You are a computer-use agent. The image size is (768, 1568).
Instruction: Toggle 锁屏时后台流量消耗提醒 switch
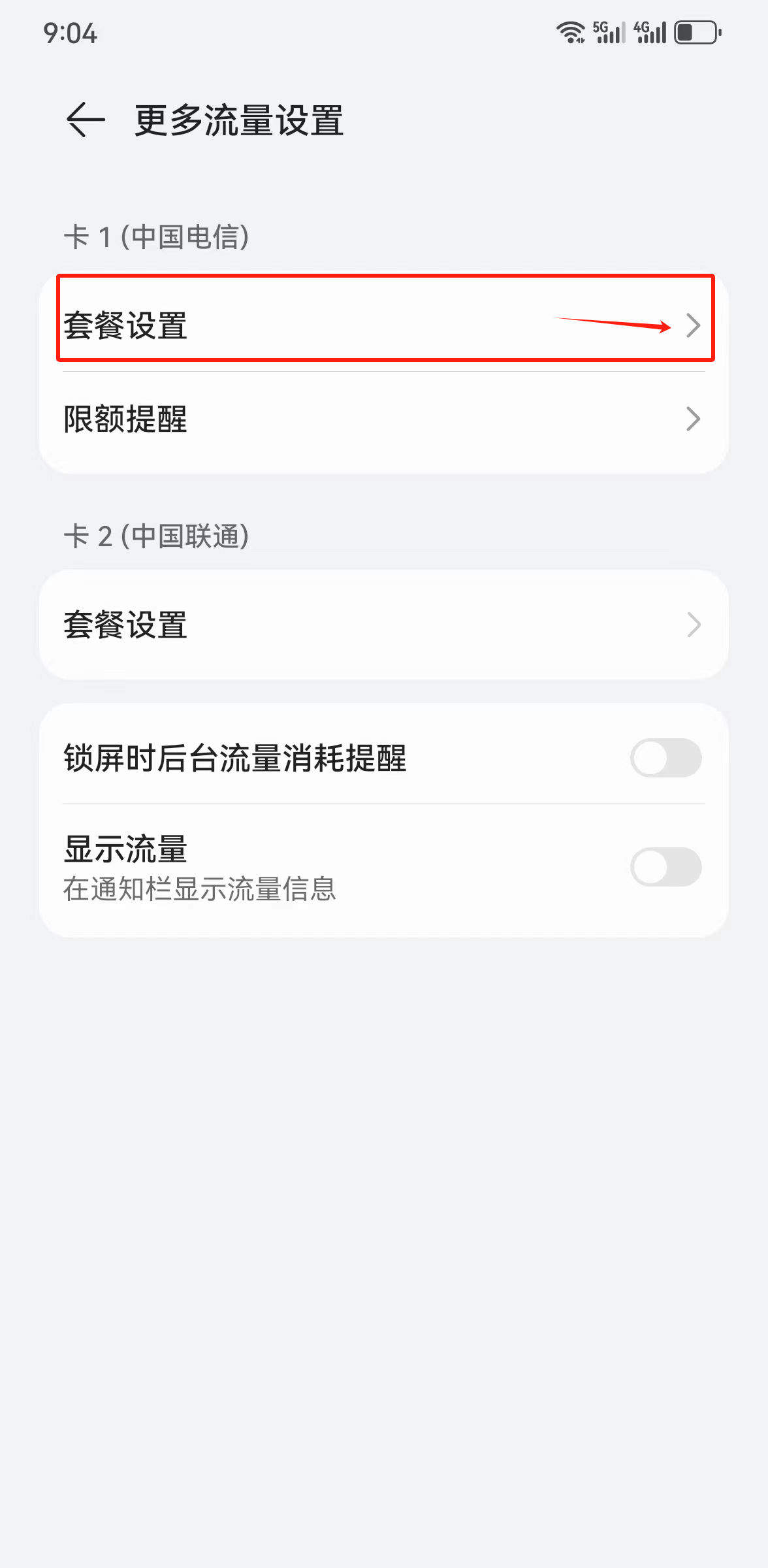click(x=665, y=758)
